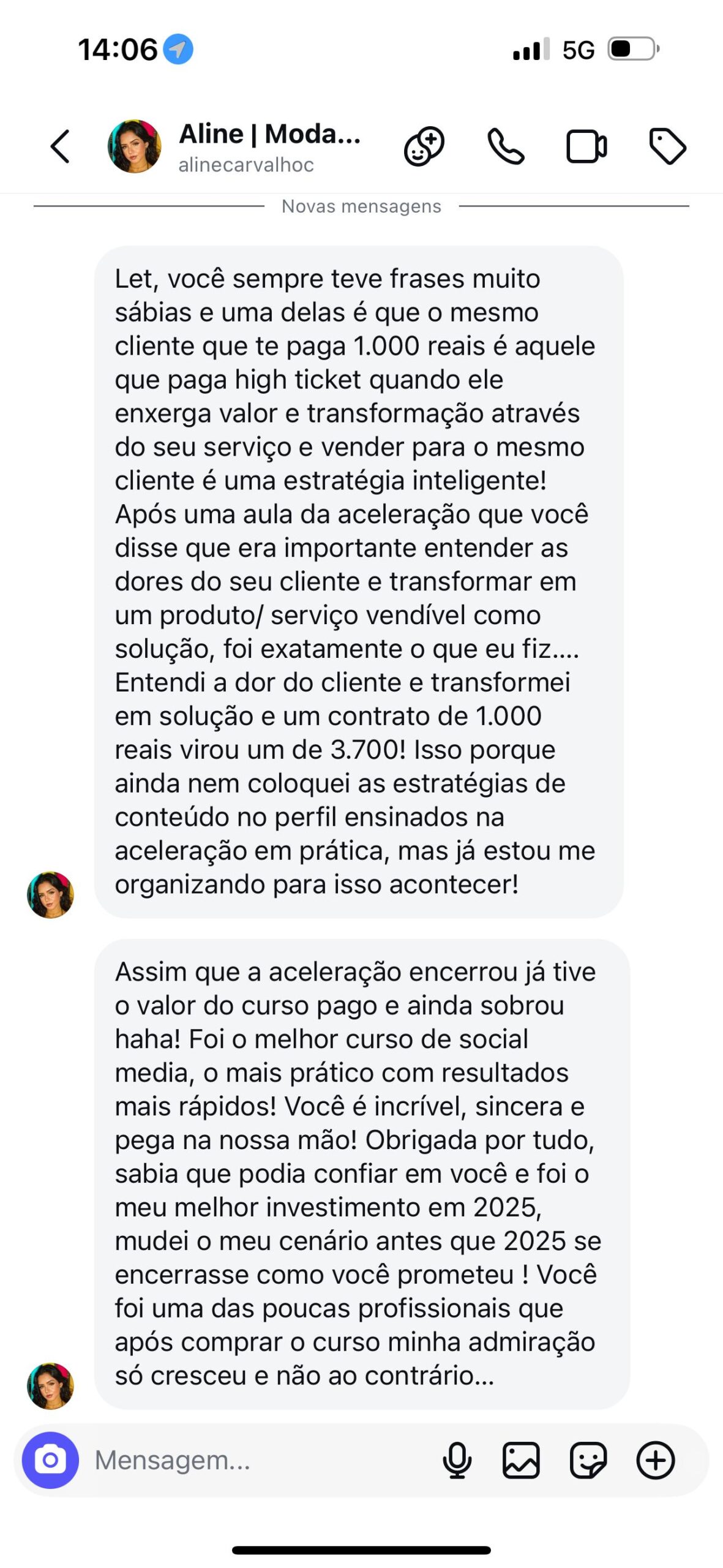Start a voice call with Aline
Viewport: 723px width, 1568px height.
[x=506, y=146]
